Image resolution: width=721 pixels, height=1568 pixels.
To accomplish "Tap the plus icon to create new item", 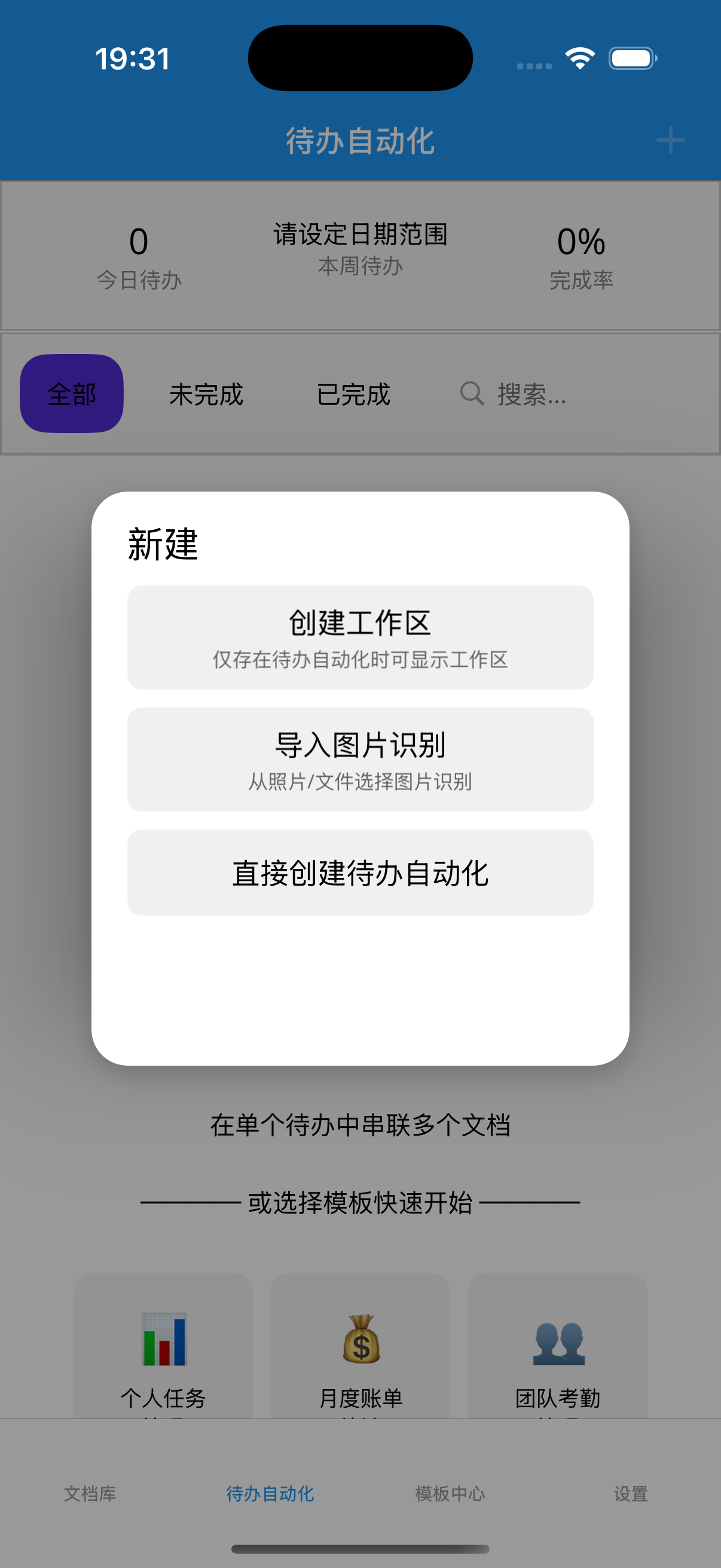I will click(x=669, y=141).
